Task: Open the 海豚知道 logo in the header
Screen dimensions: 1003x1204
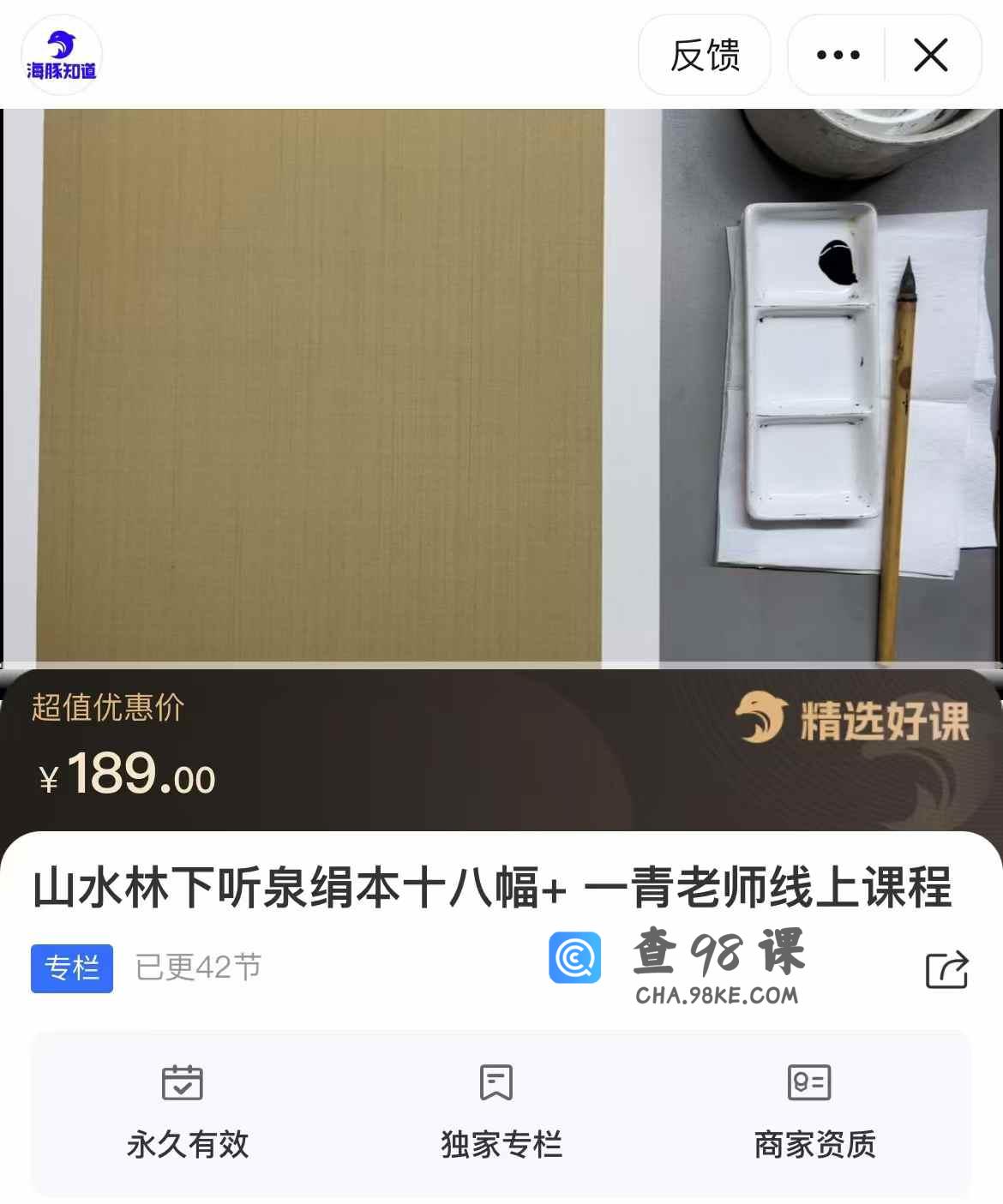Action: point(62,56)
